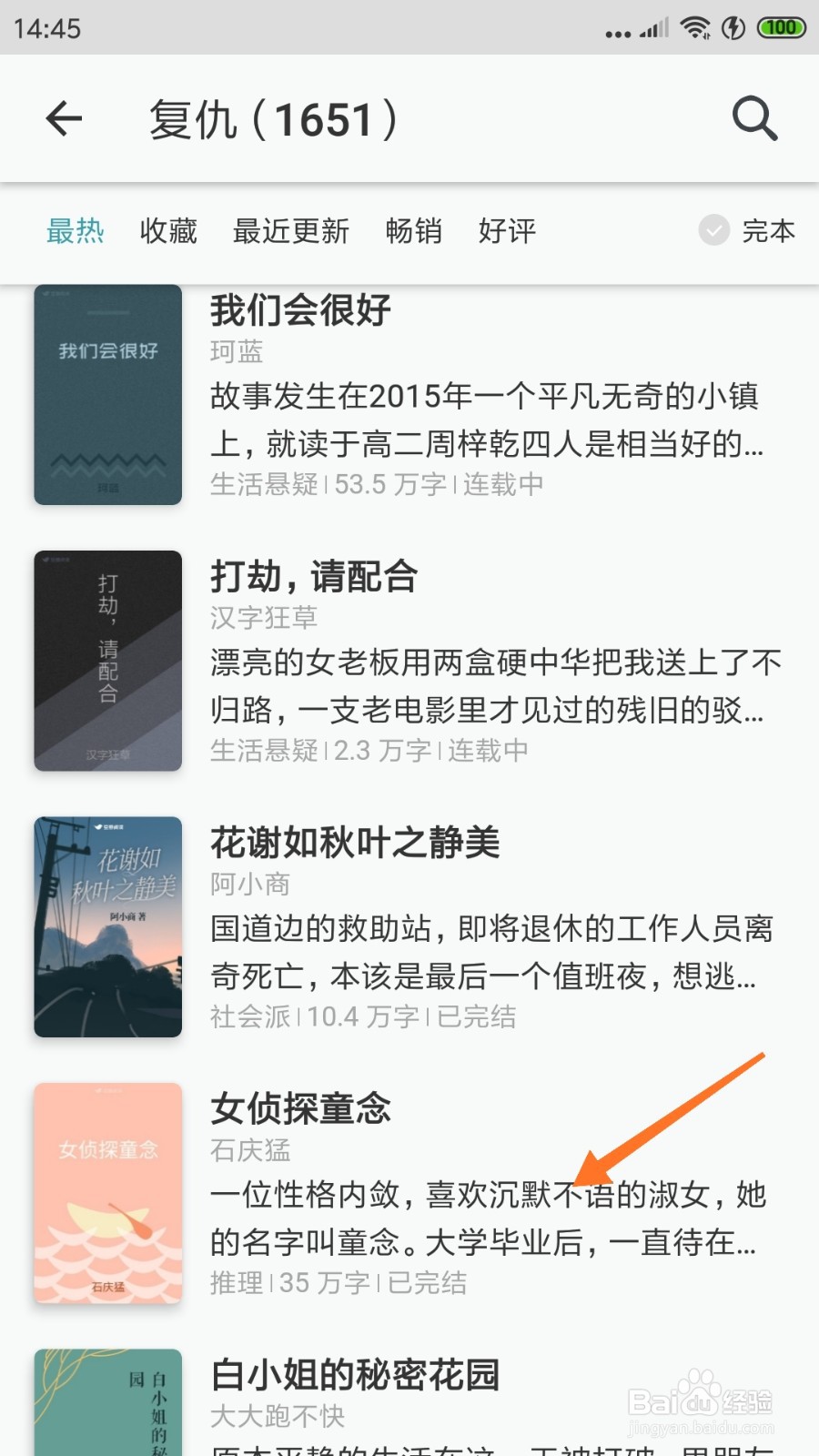Open the 白小姐的秘密花园 cover

[106, 1401]
